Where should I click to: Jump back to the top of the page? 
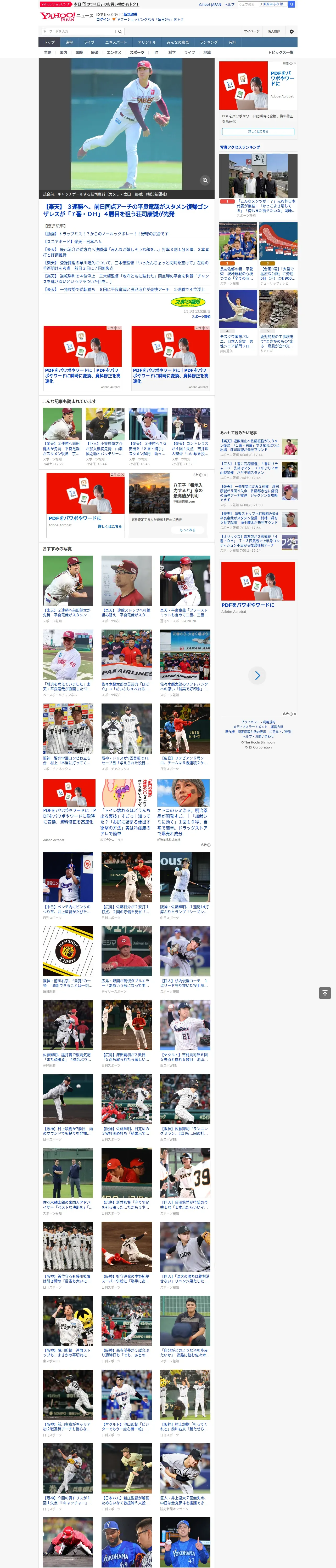(325, 993)
